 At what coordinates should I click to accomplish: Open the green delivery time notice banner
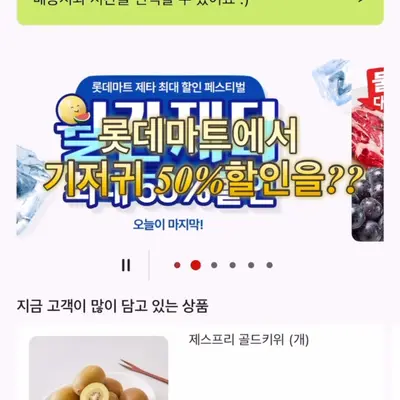pos(200,10)
